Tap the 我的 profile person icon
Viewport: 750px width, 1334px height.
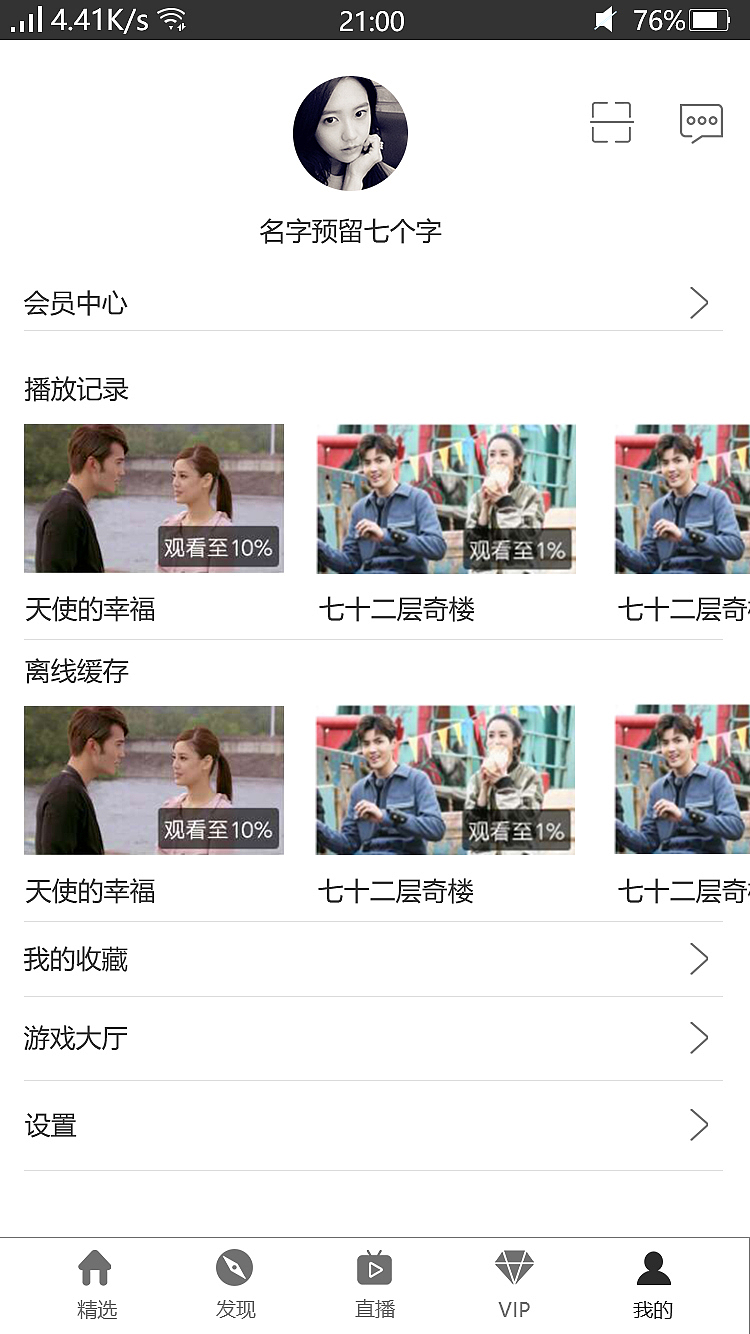(x=653, y=1265)
